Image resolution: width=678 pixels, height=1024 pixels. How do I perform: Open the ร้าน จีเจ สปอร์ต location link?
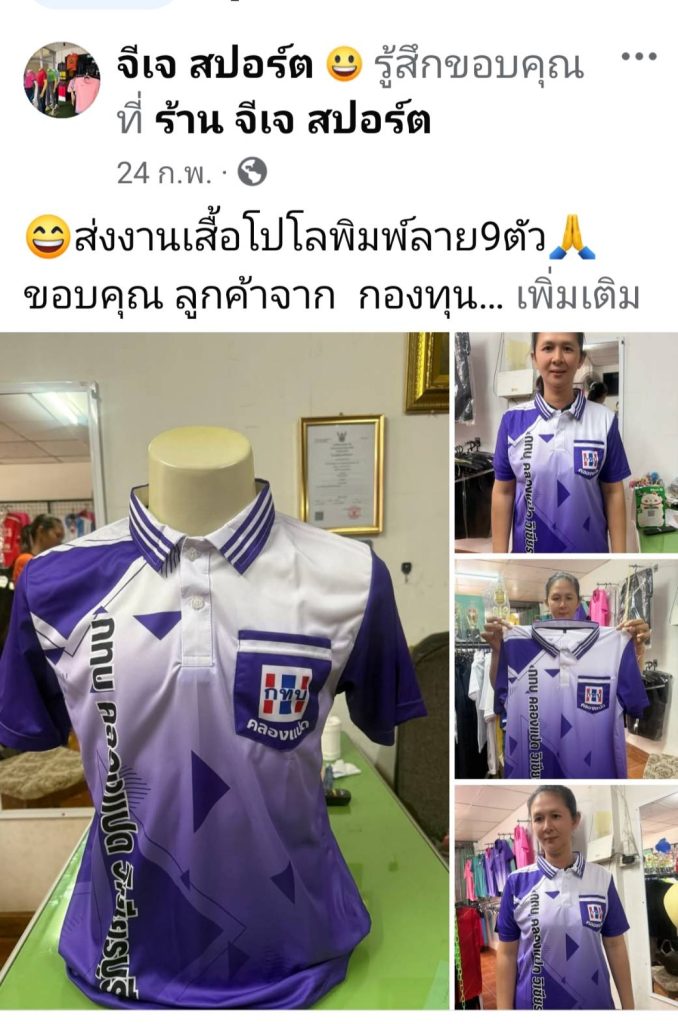click(293, 120)
